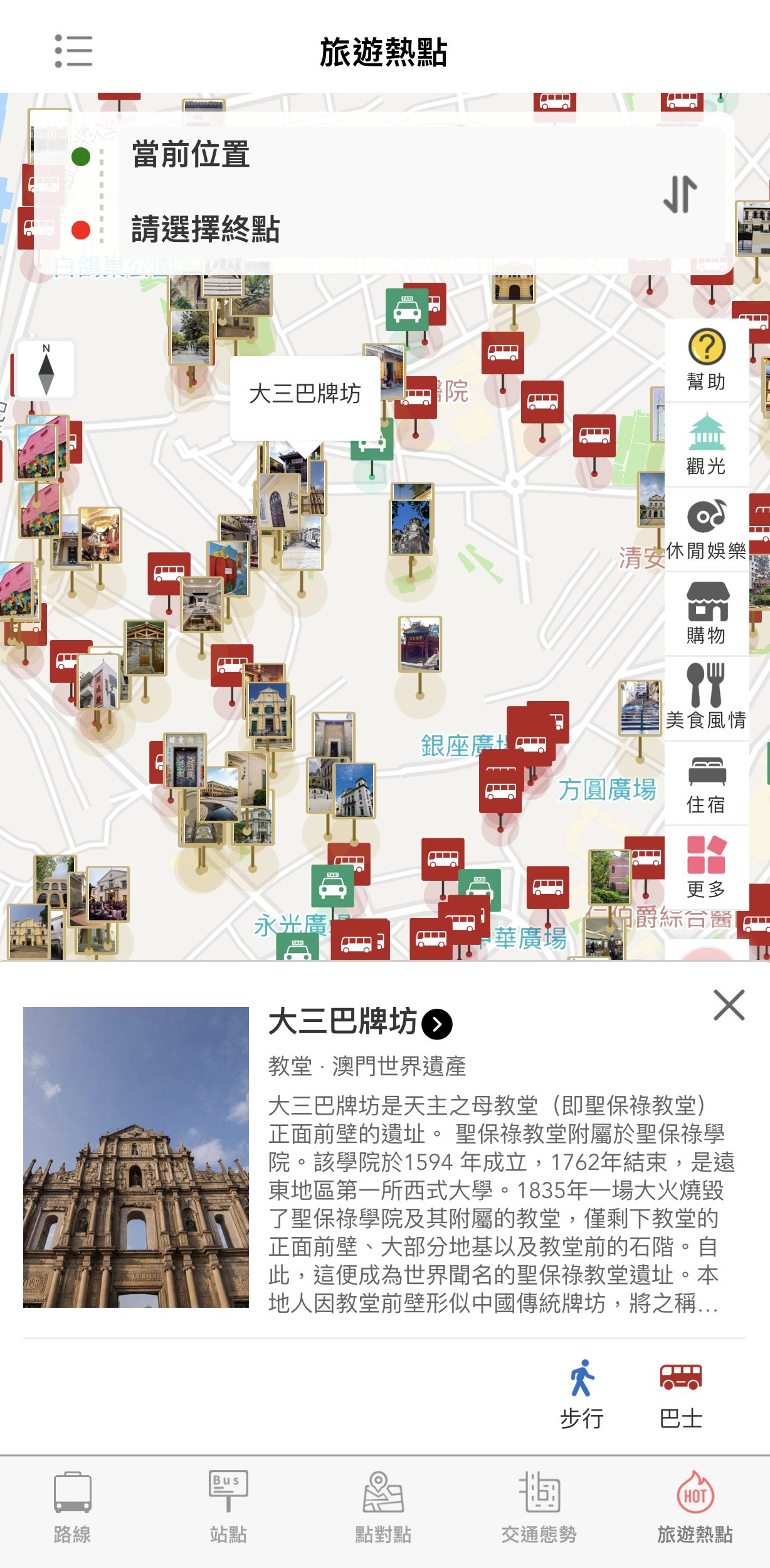Swap start and end points
770x1568 pixels.
(x=680, y=194)
